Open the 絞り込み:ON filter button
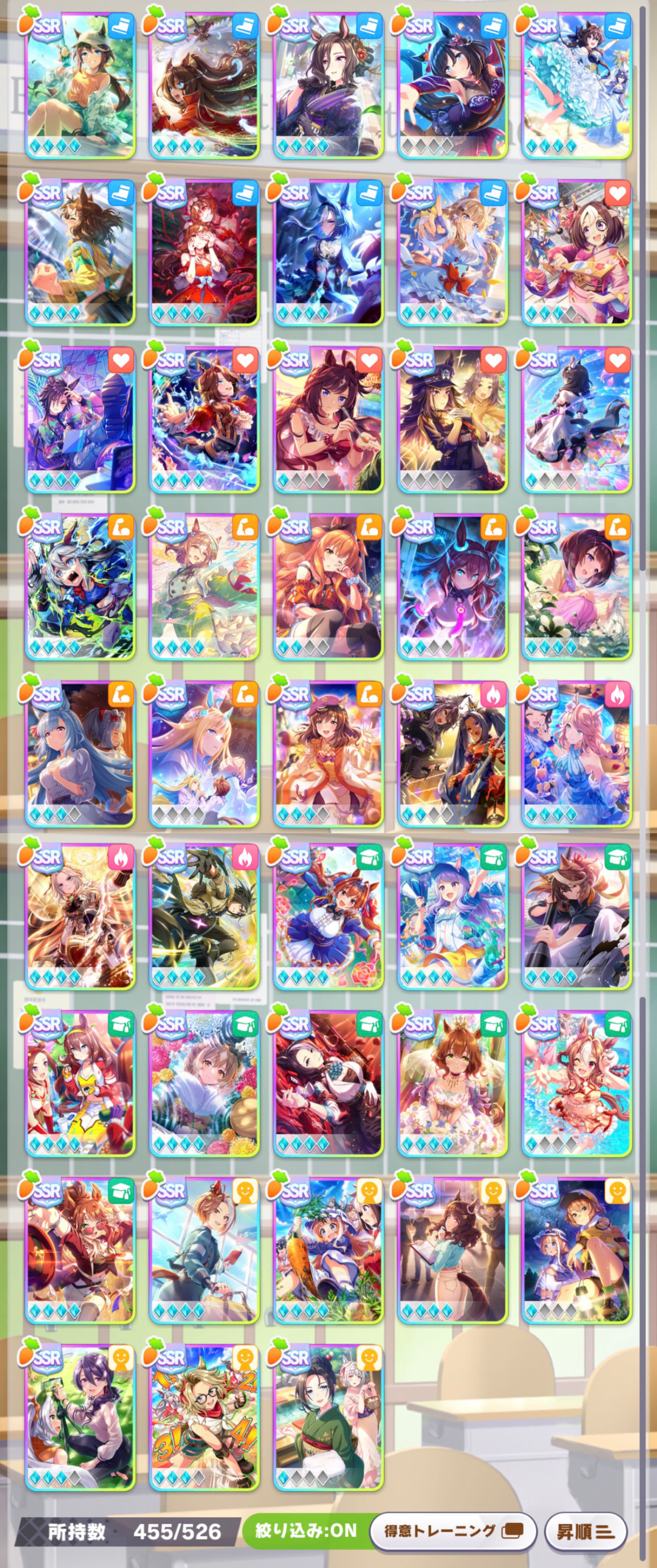The height and width of the screenshot is (1568, 657). pyautogui.click(x=305, y=1531)
